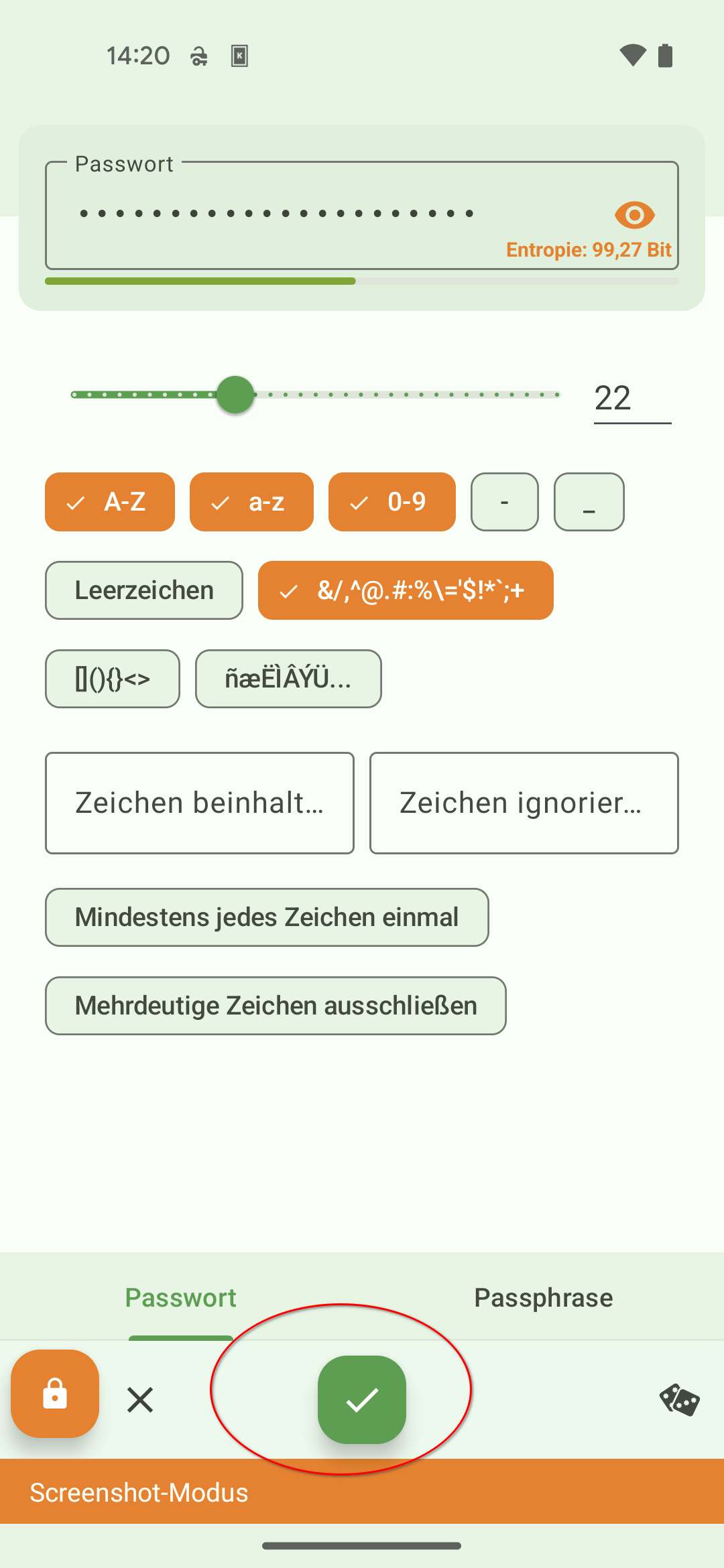This screenshot has height=1568, width=724.
Task: Enable the extended characters ñæËÌÂÝÜ chip
Action: pyautogui.click(x=288, y=679)
